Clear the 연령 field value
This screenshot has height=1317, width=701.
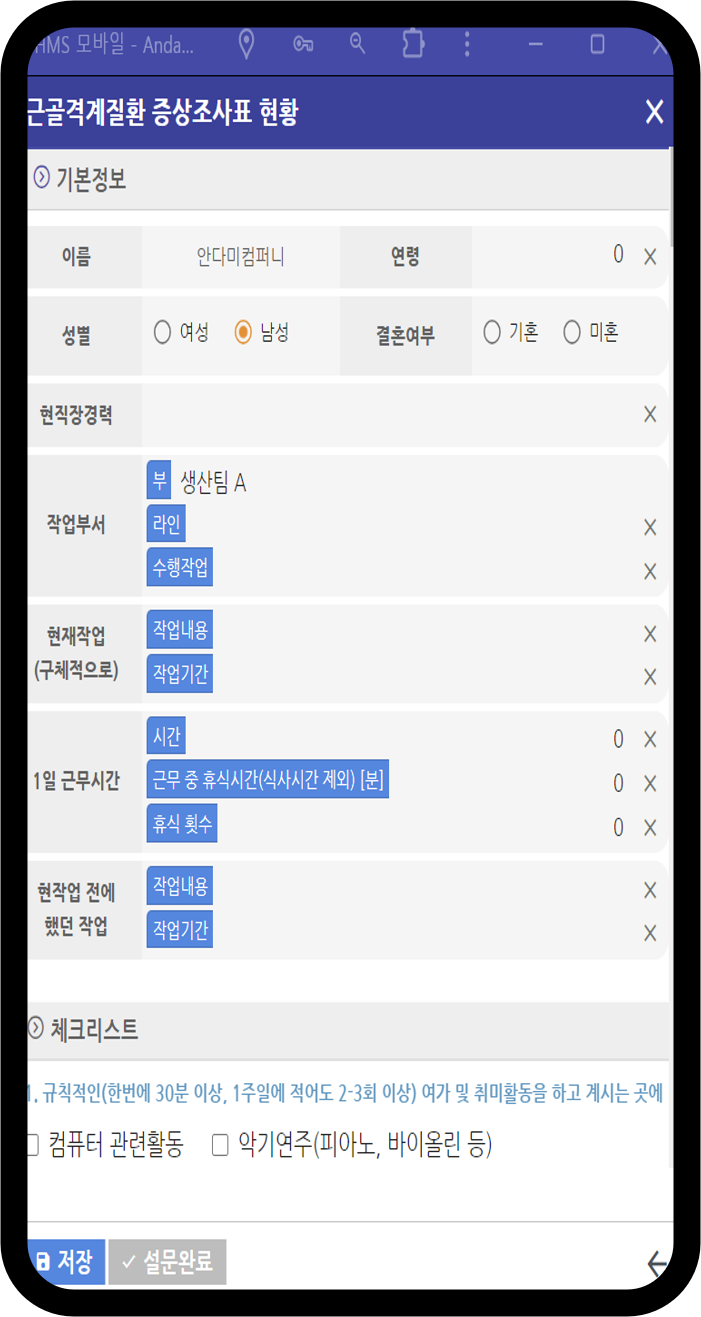pos(650,257)
